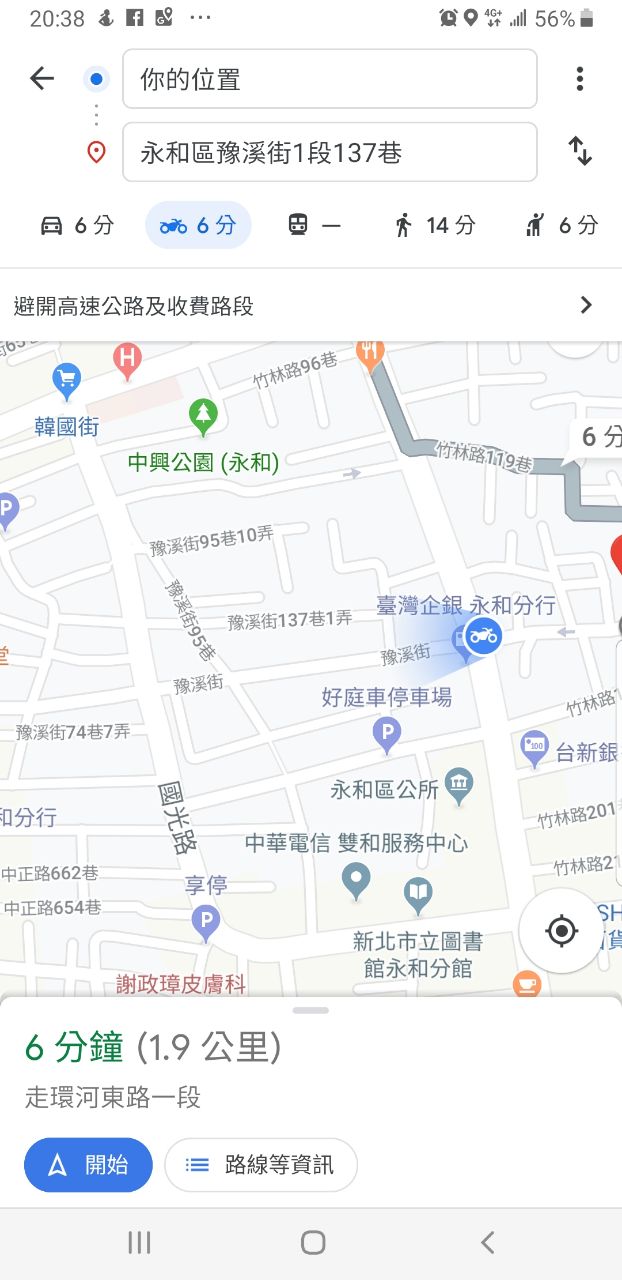This screenshot has height=1280, width=622.
Task: Edit the starting point 你的位置 field
Action: click(330, 79)
